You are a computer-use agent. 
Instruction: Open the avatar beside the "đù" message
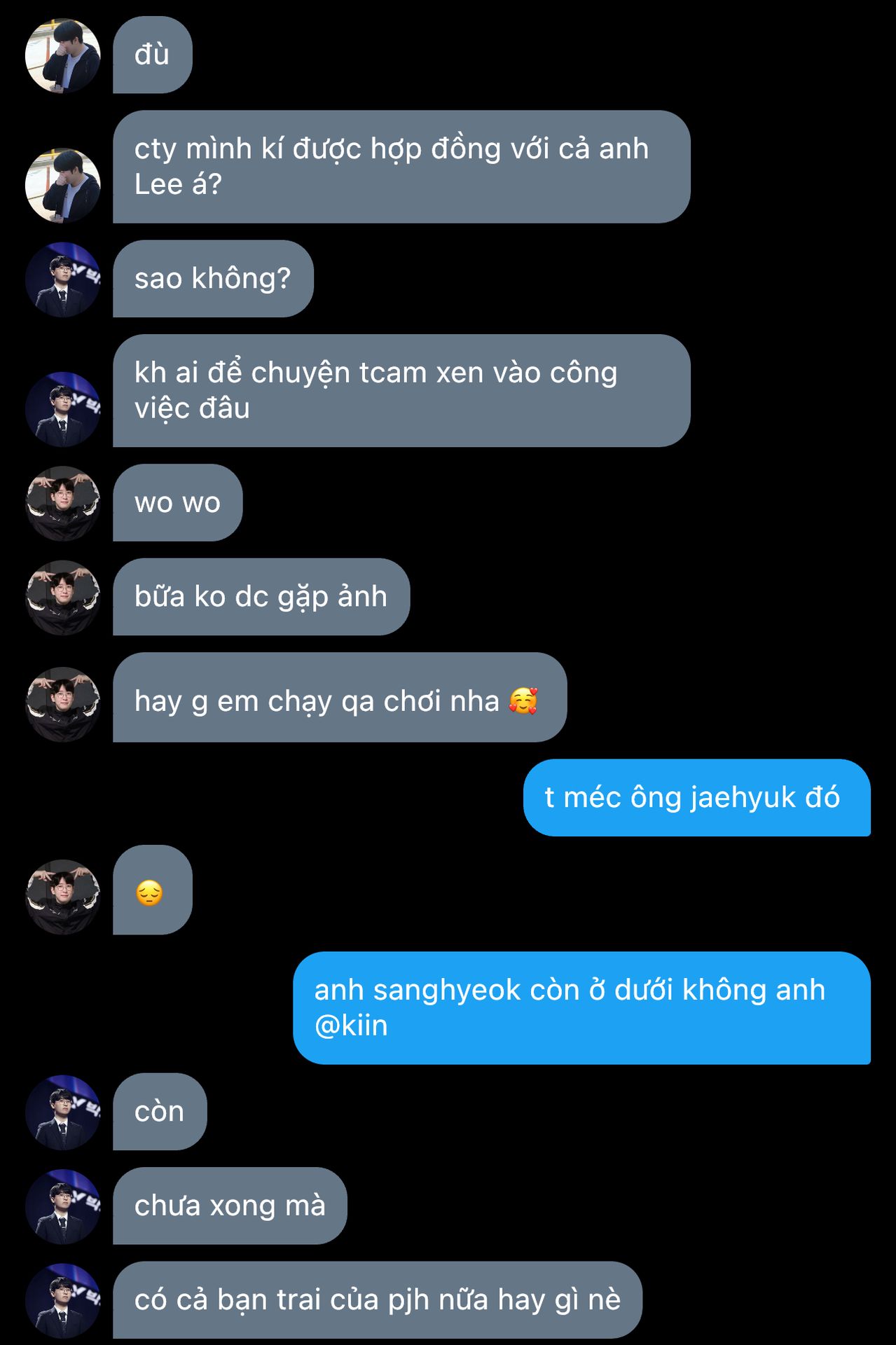click(63, 55)
